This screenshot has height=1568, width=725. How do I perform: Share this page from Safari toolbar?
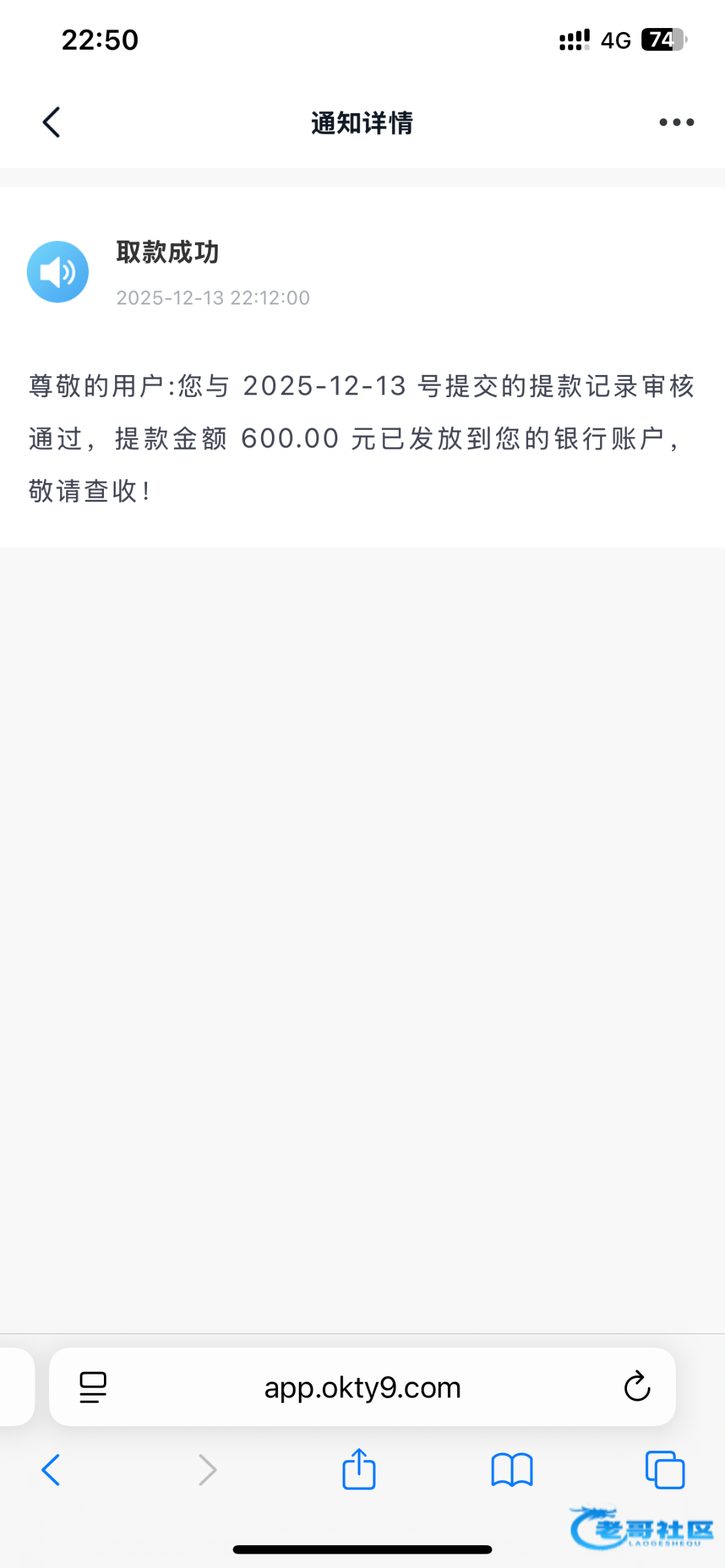(x=359, y=1469)
